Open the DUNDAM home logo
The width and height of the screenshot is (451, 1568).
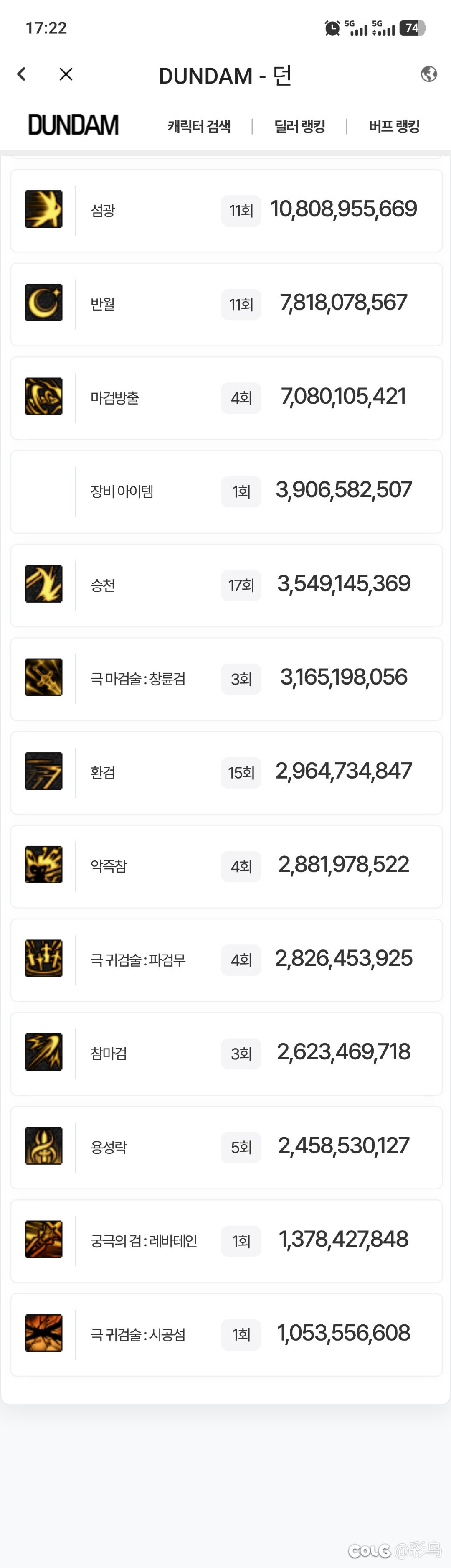pyautogui.click(x=73, y=125)
